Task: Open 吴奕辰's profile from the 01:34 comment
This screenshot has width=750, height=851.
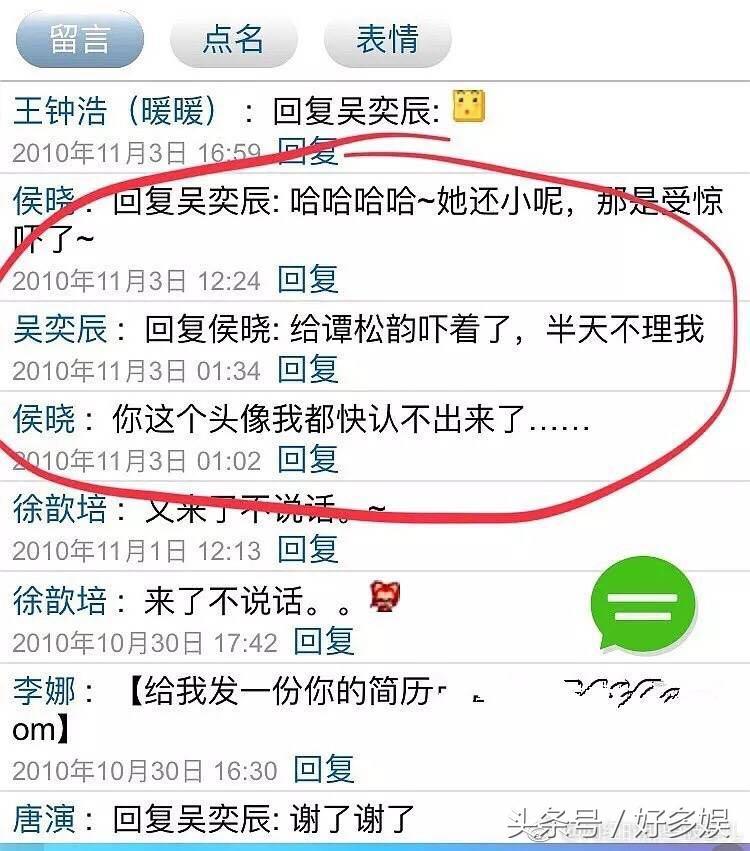Action: (60, 329)
